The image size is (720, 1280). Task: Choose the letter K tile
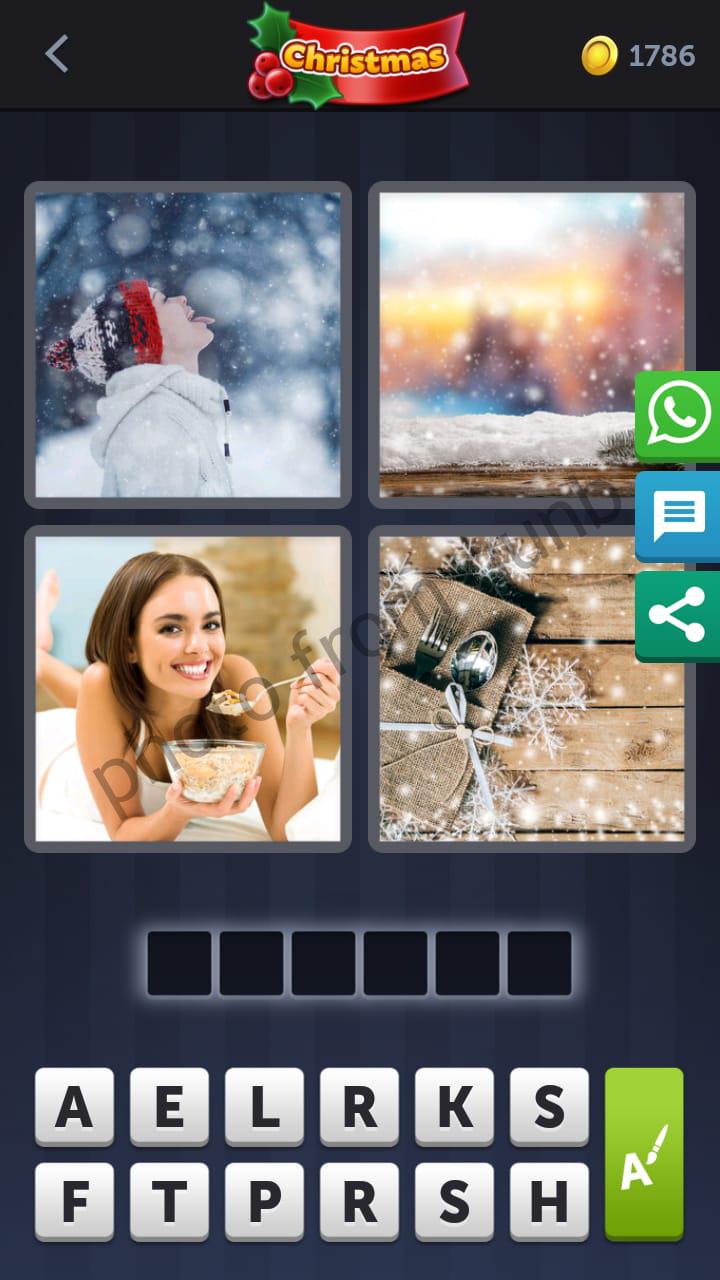coord(454,1106)
